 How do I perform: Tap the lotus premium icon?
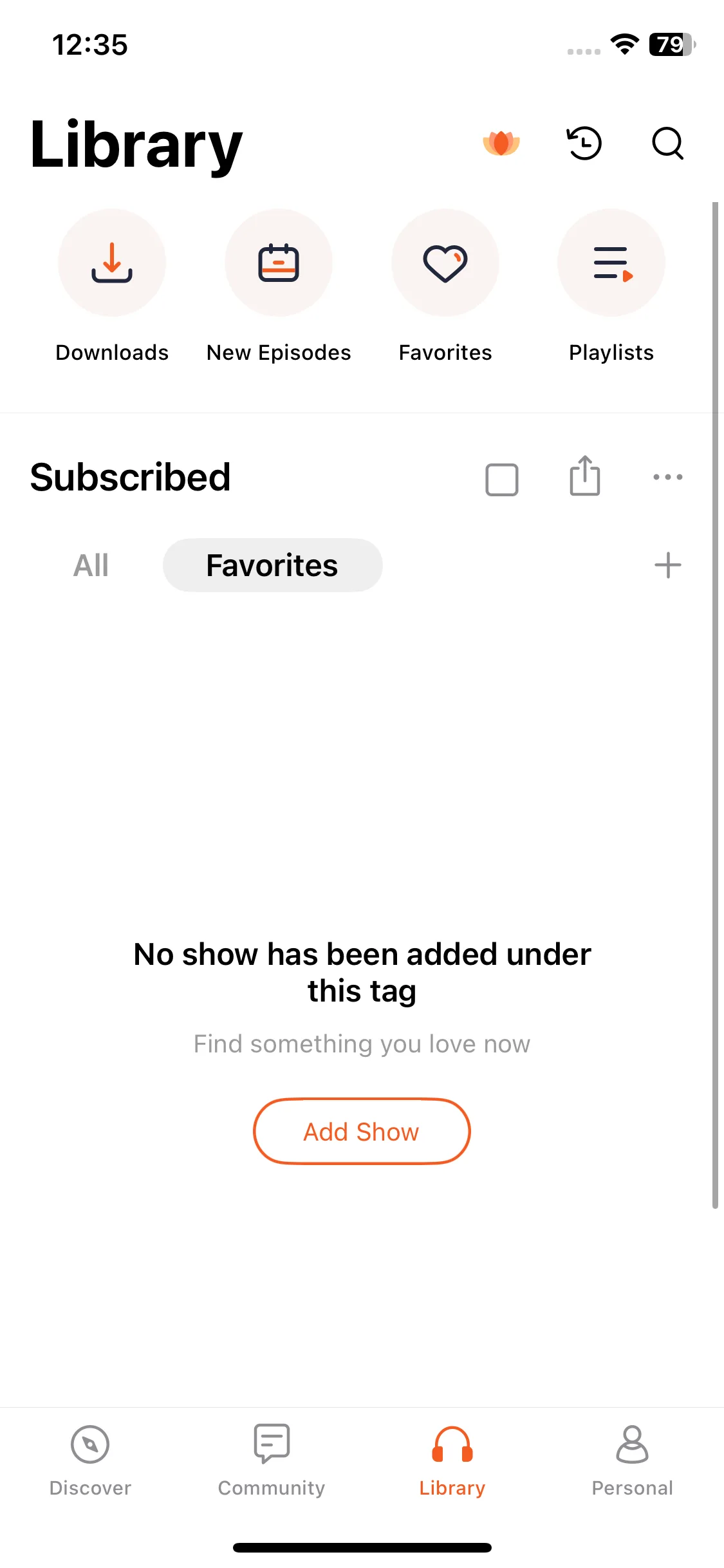point(501,143)
